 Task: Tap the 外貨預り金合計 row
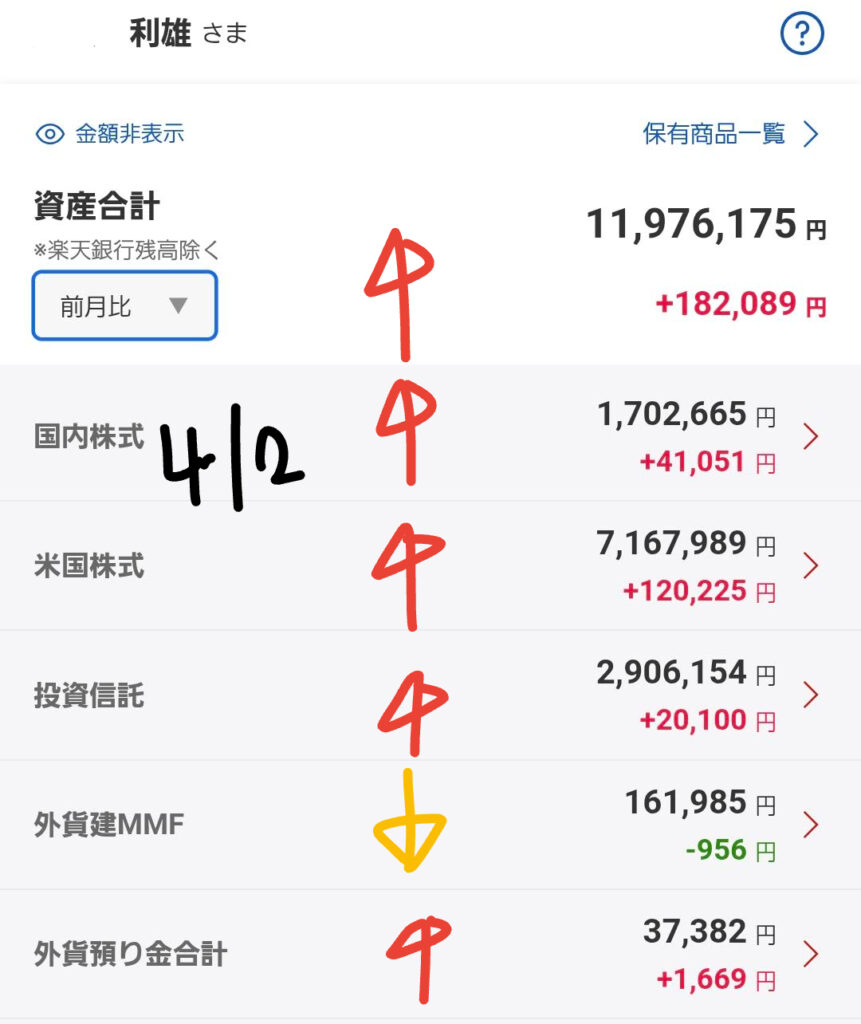pos(430,954)
